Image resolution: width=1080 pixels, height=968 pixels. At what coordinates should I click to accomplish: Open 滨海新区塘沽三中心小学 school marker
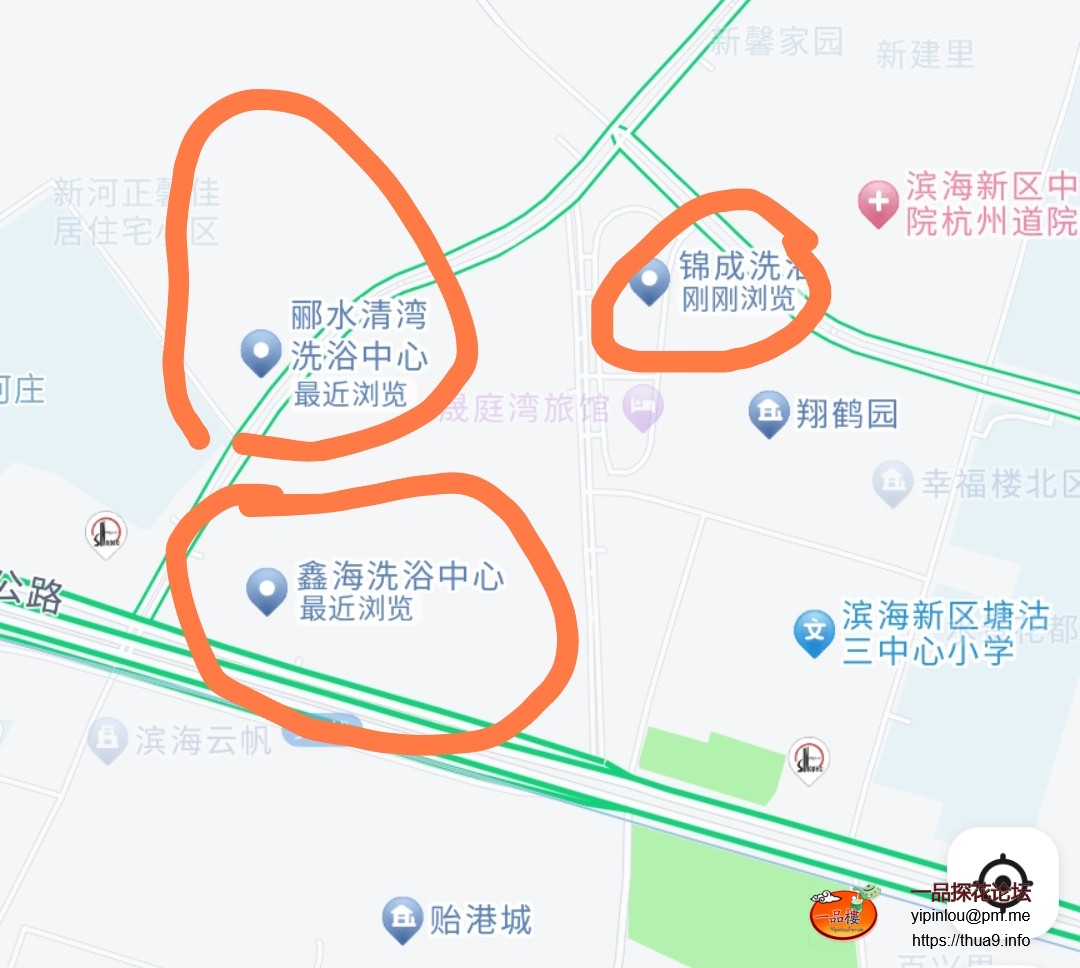(814, 632)
